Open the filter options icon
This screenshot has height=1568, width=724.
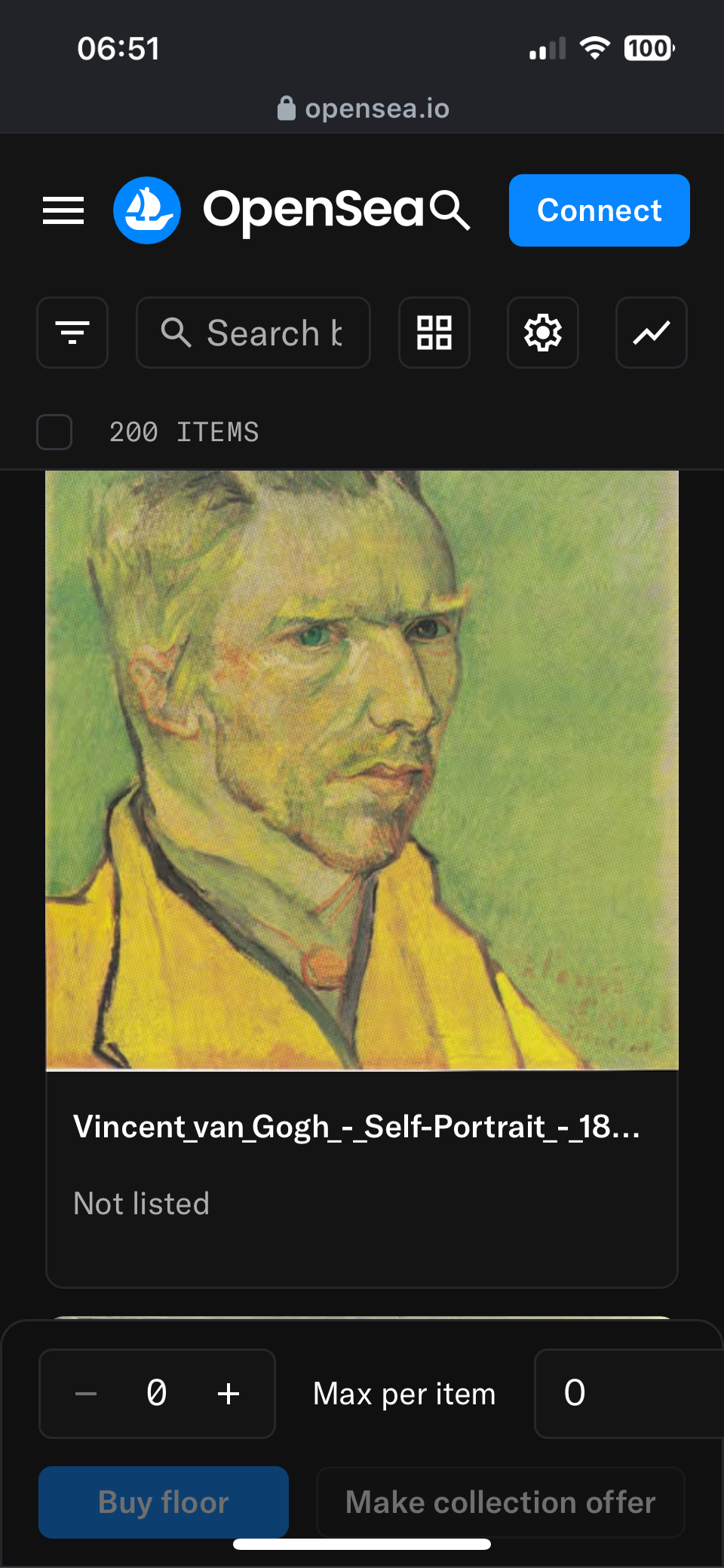72,333
